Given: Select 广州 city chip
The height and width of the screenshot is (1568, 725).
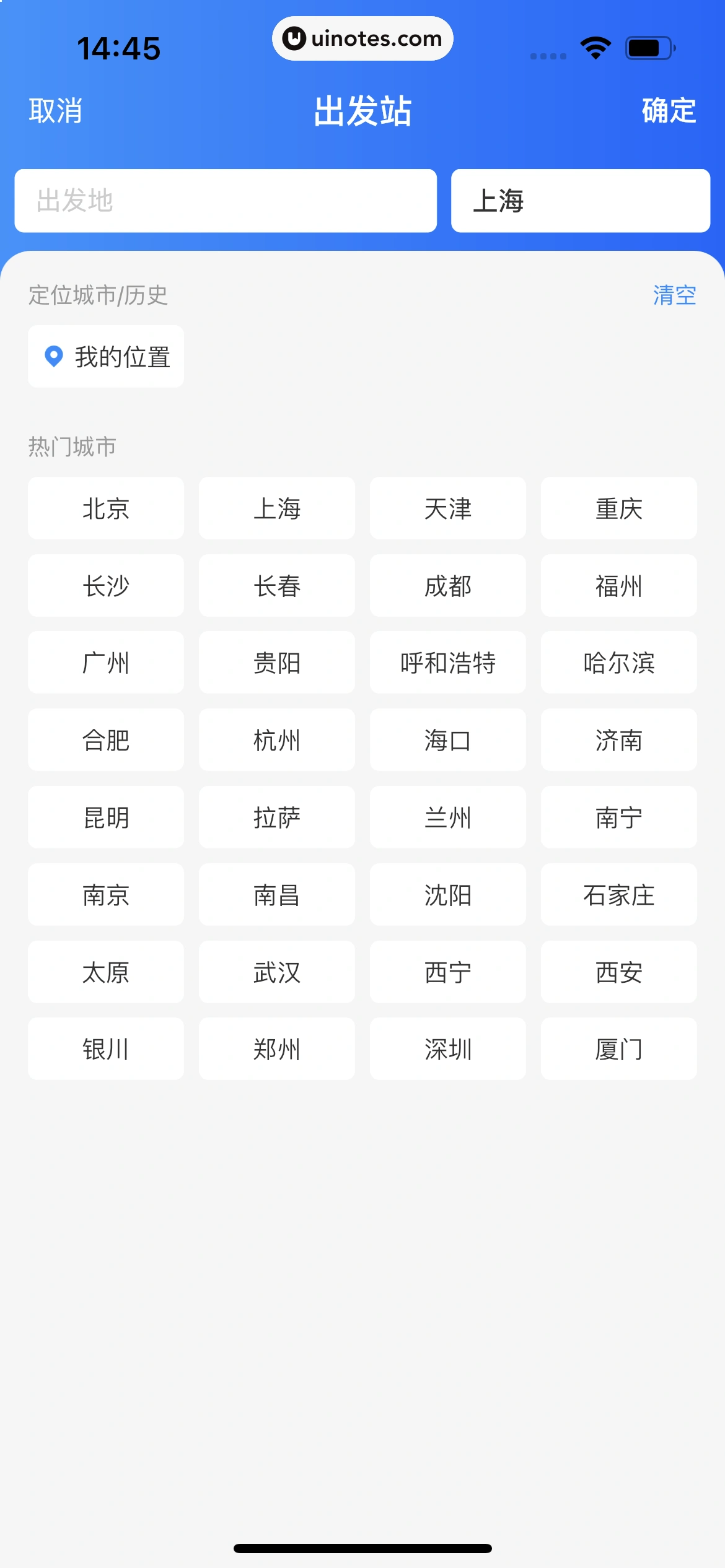Looking at the screenshot, I should [x=106, y=663].
